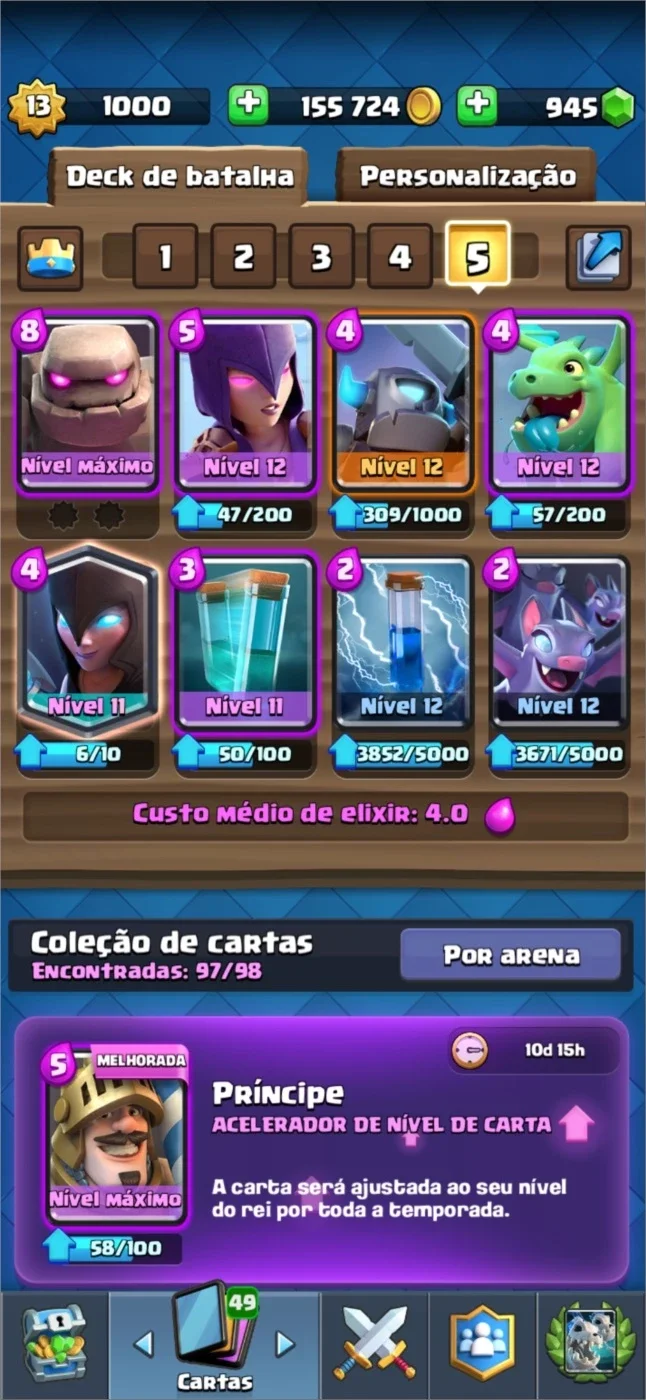This screenshot has height=1400, width=646.
Task: Select deck slot 1
Action: 165,257
